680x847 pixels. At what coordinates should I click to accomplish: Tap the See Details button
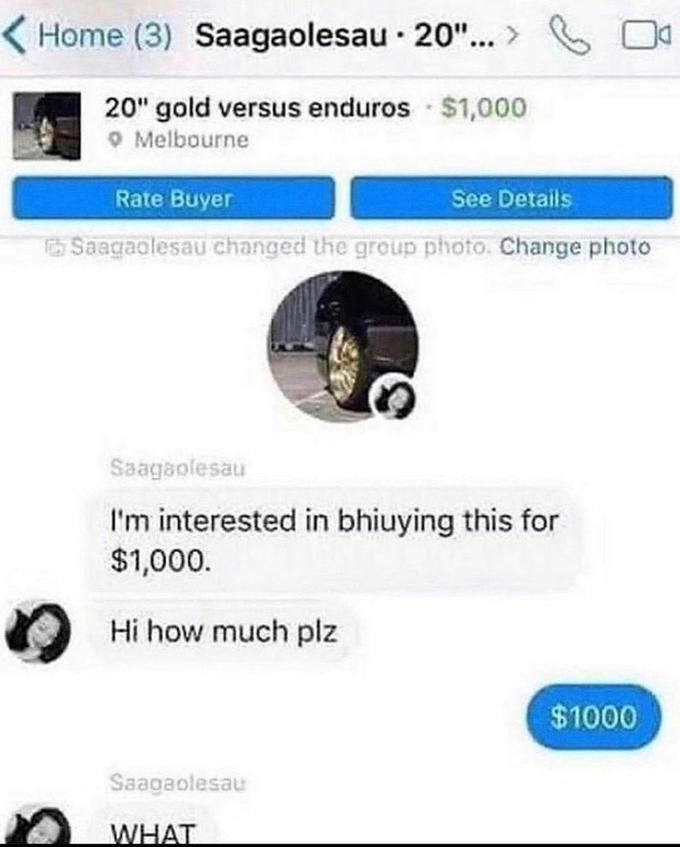511,198
